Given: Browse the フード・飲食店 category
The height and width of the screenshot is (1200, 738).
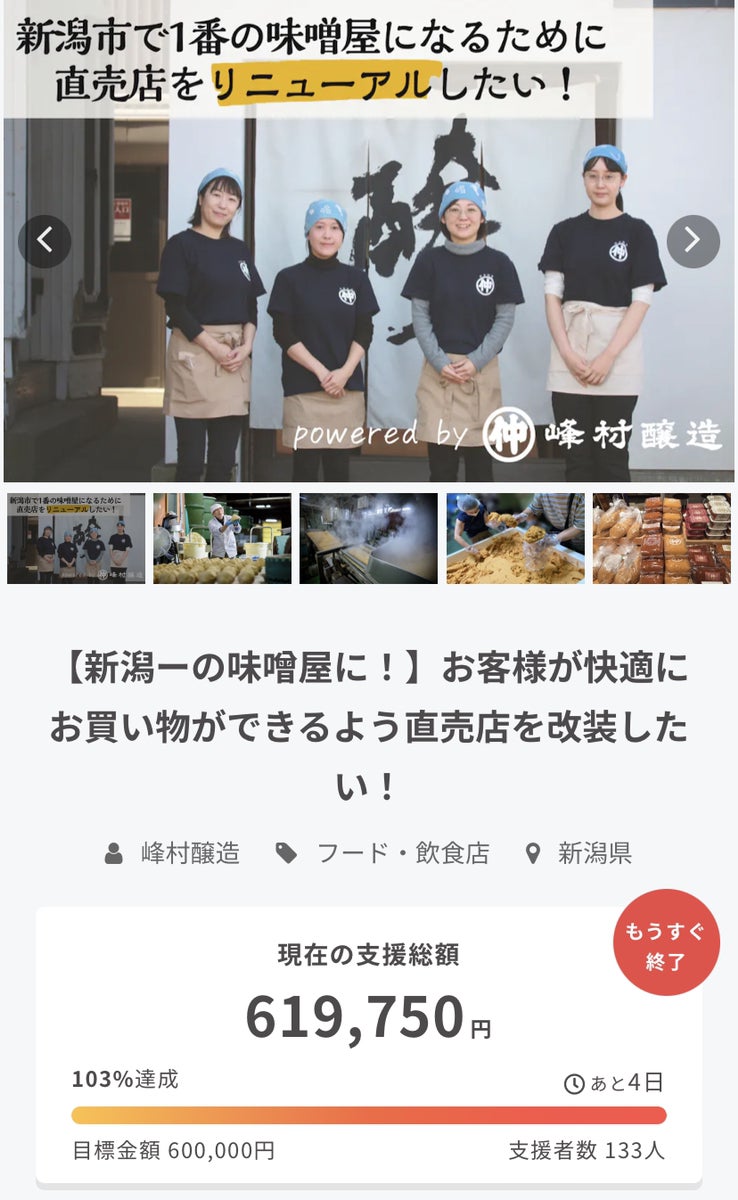Looking at the screenshot, I should 402,853.
